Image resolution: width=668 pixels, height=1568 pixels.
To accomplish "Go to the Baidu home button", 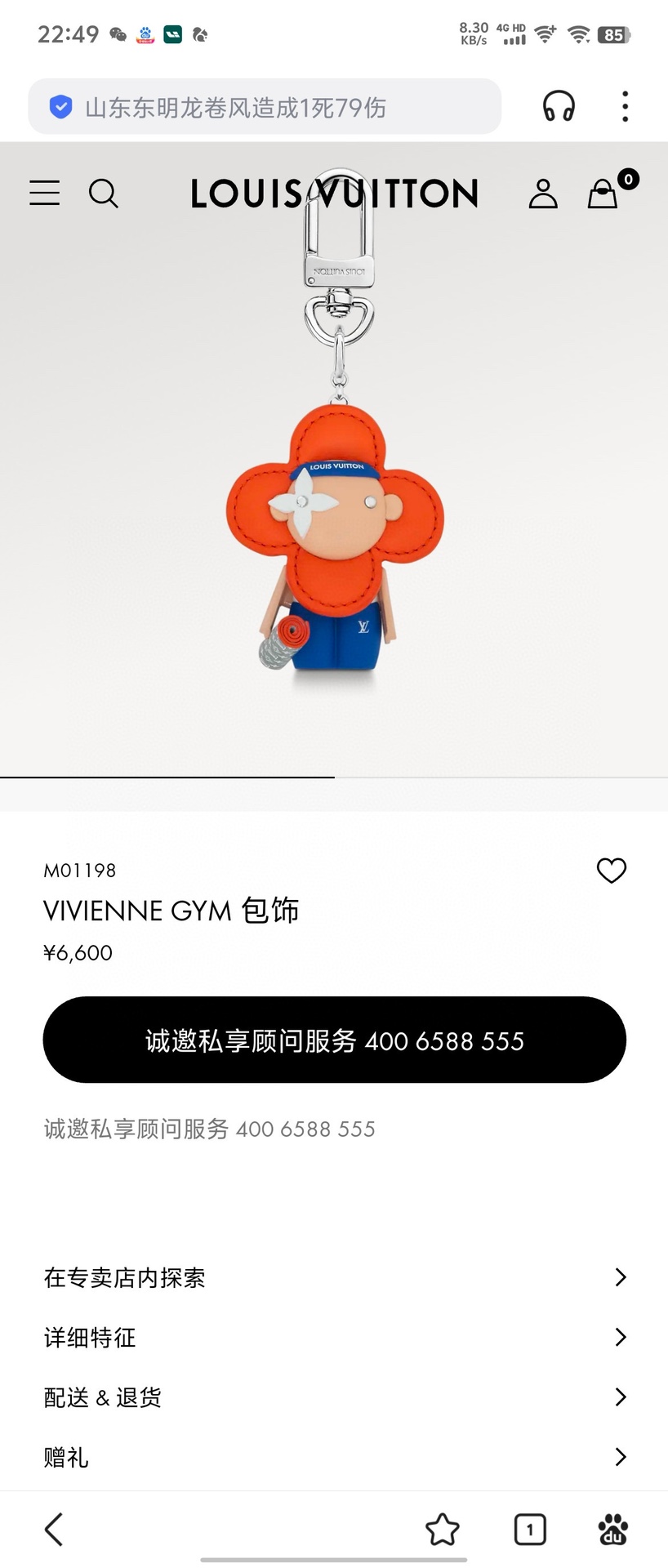I will click(x=613, y=1530).
